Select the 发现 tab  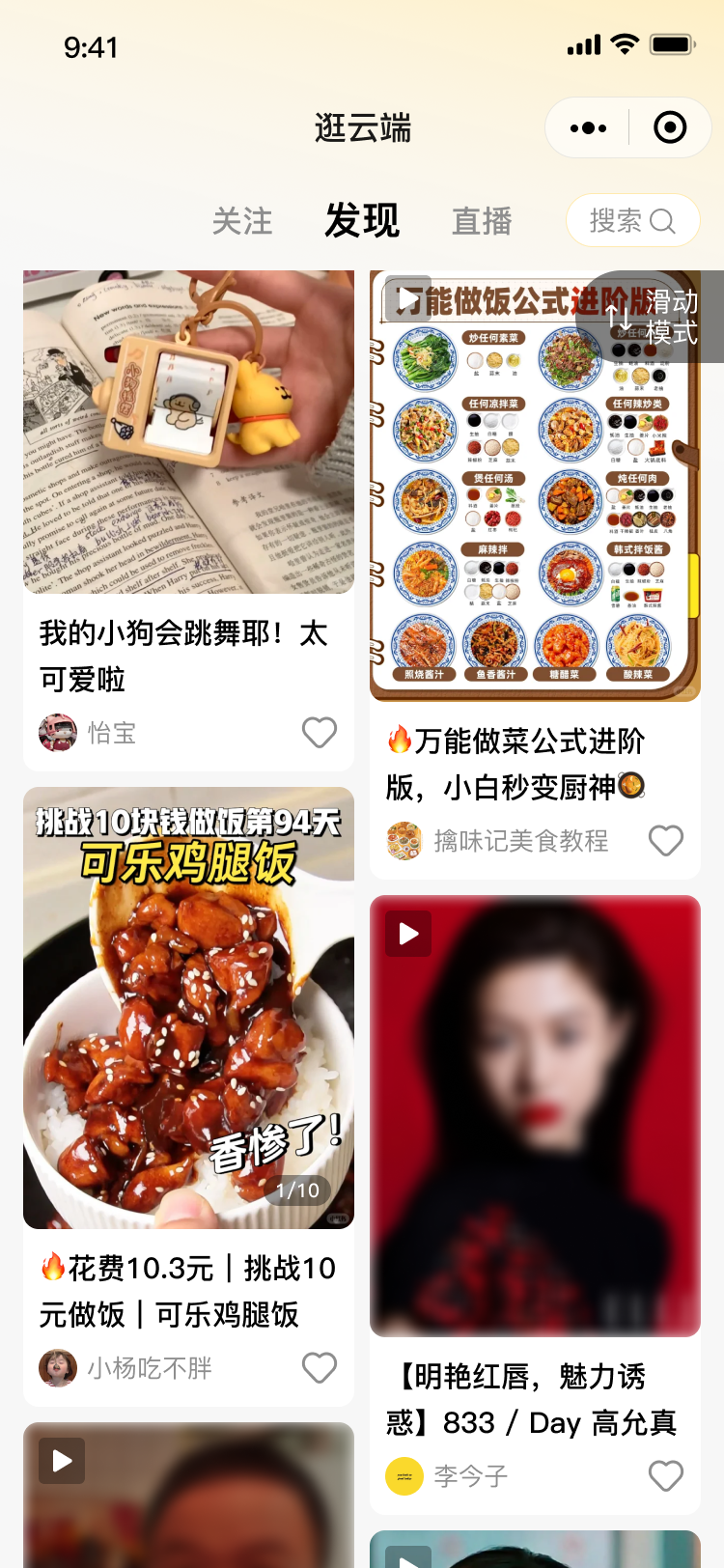point(361,220)
